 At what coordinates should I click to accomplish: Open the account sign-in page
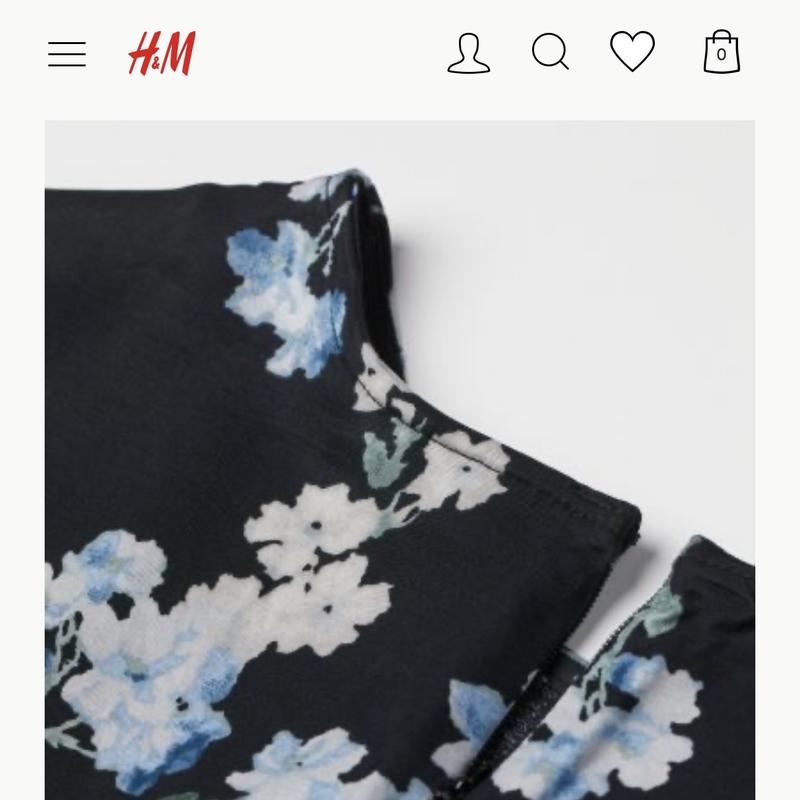click(x=468, y=53)
